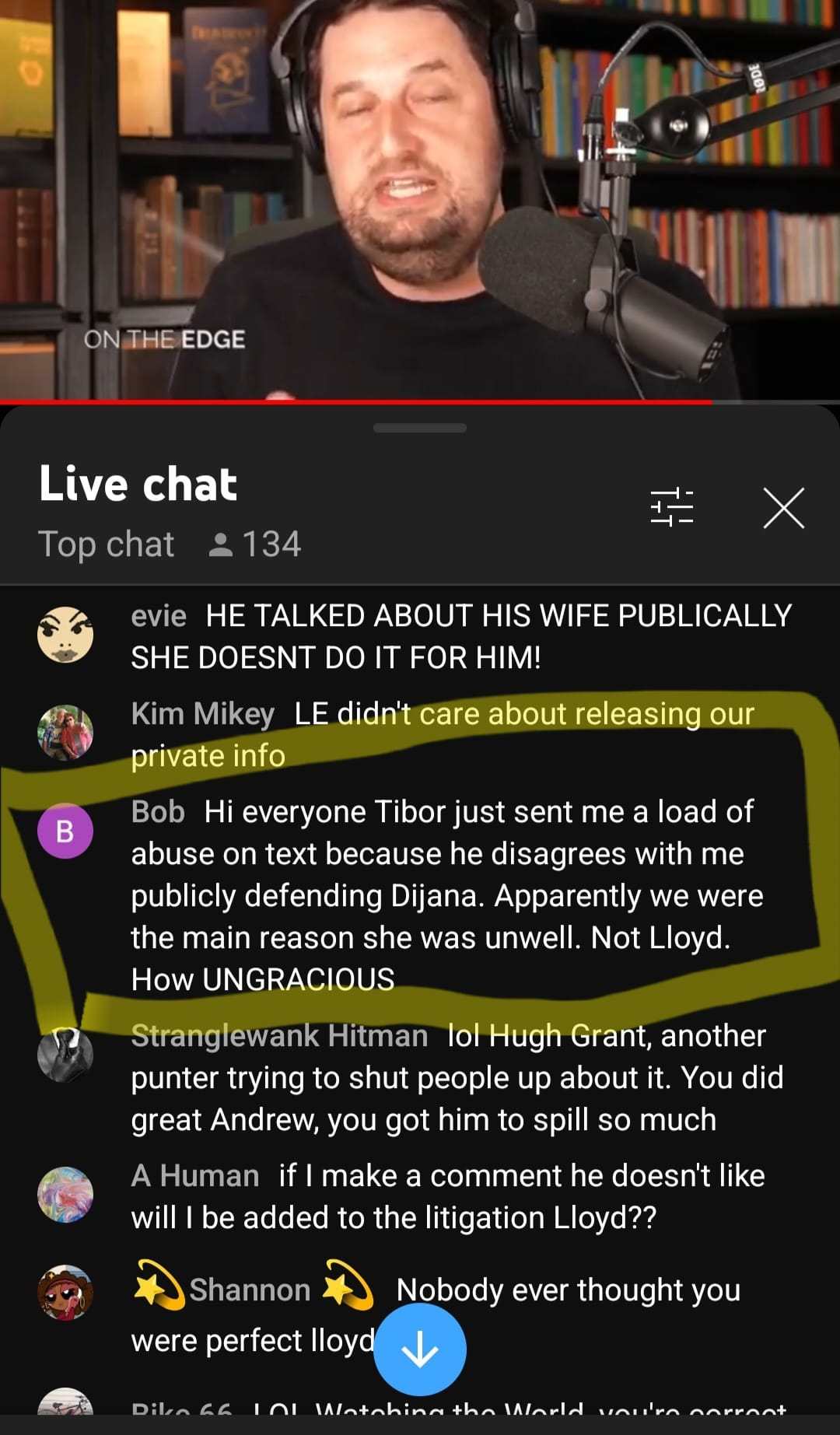Jump to newest messages with blue arrow

pos(420,1349)
